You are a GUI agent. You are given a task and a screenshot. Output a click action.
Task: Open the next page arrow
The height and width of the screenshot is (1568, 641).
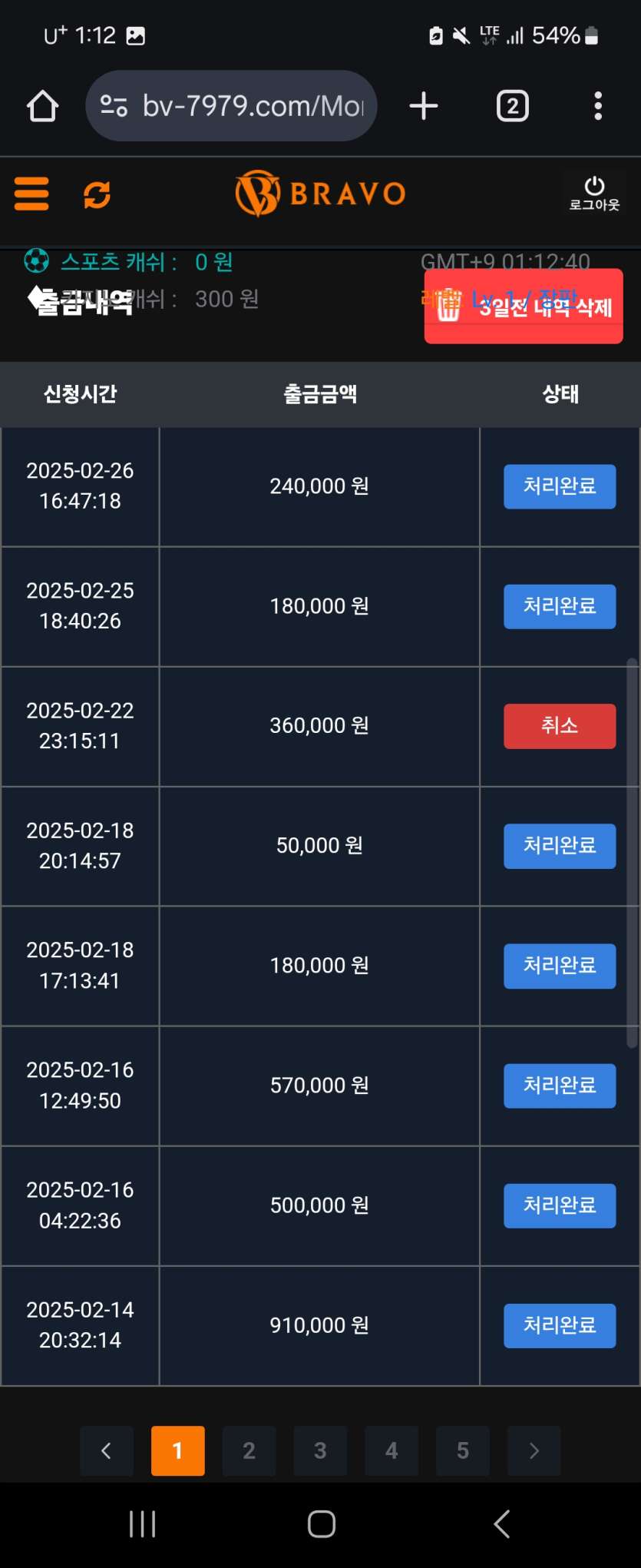coord(534,1450)
